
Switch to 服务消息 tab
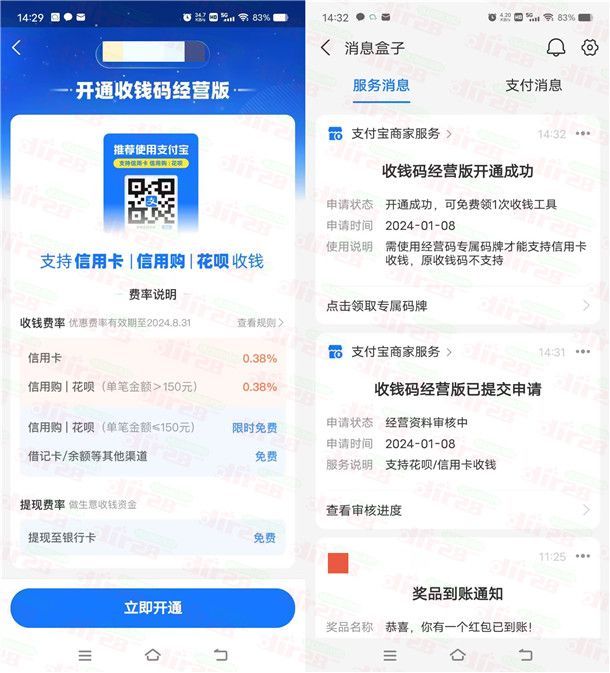click(x=381, y=86)
